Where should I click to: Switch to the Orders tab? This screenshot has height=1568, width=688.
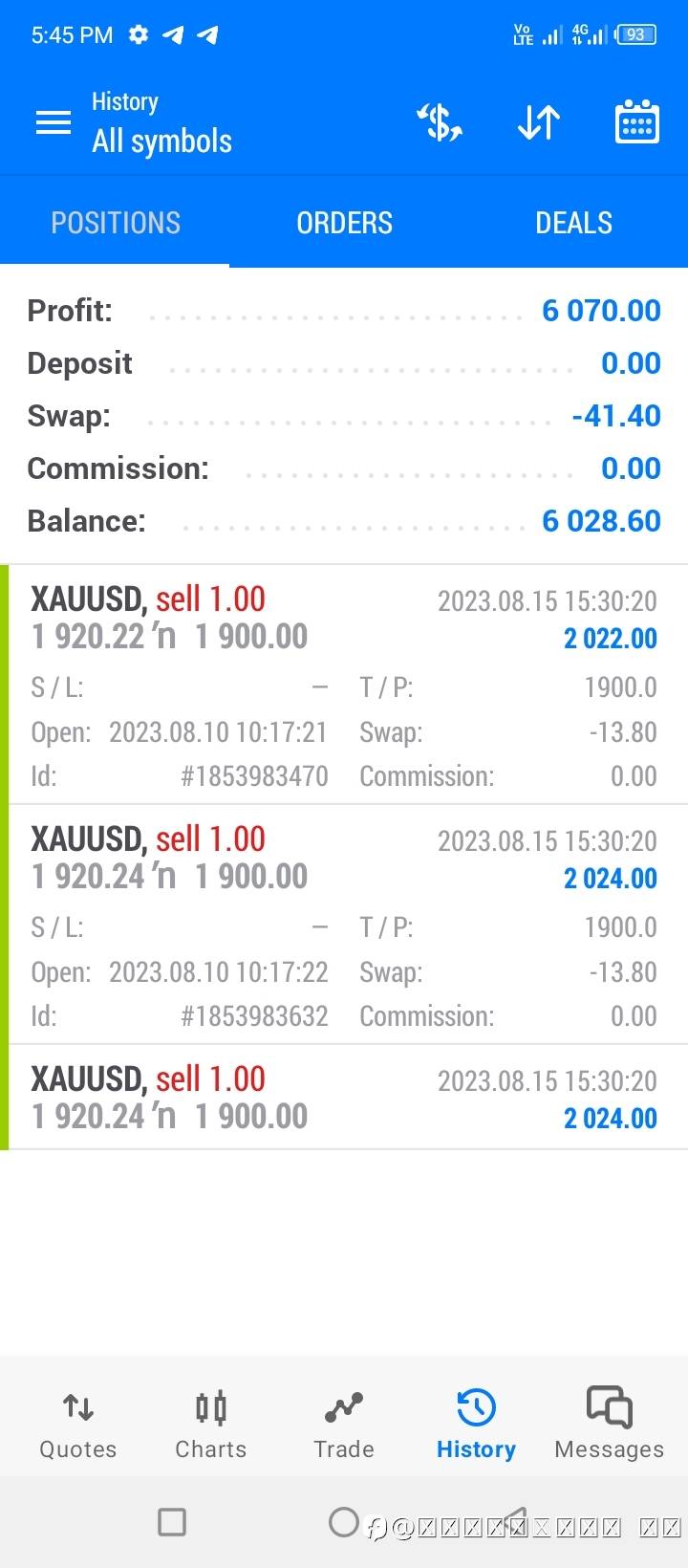point(344,223)
